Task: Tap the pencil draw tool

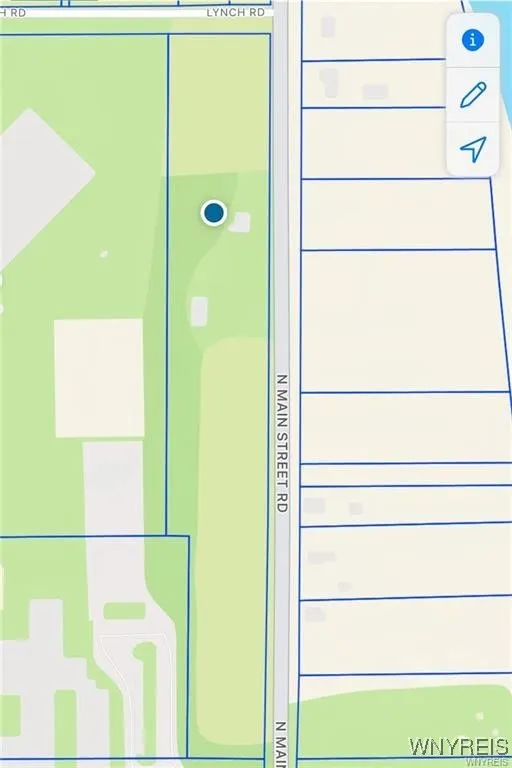Action: (x=473, y=95)
